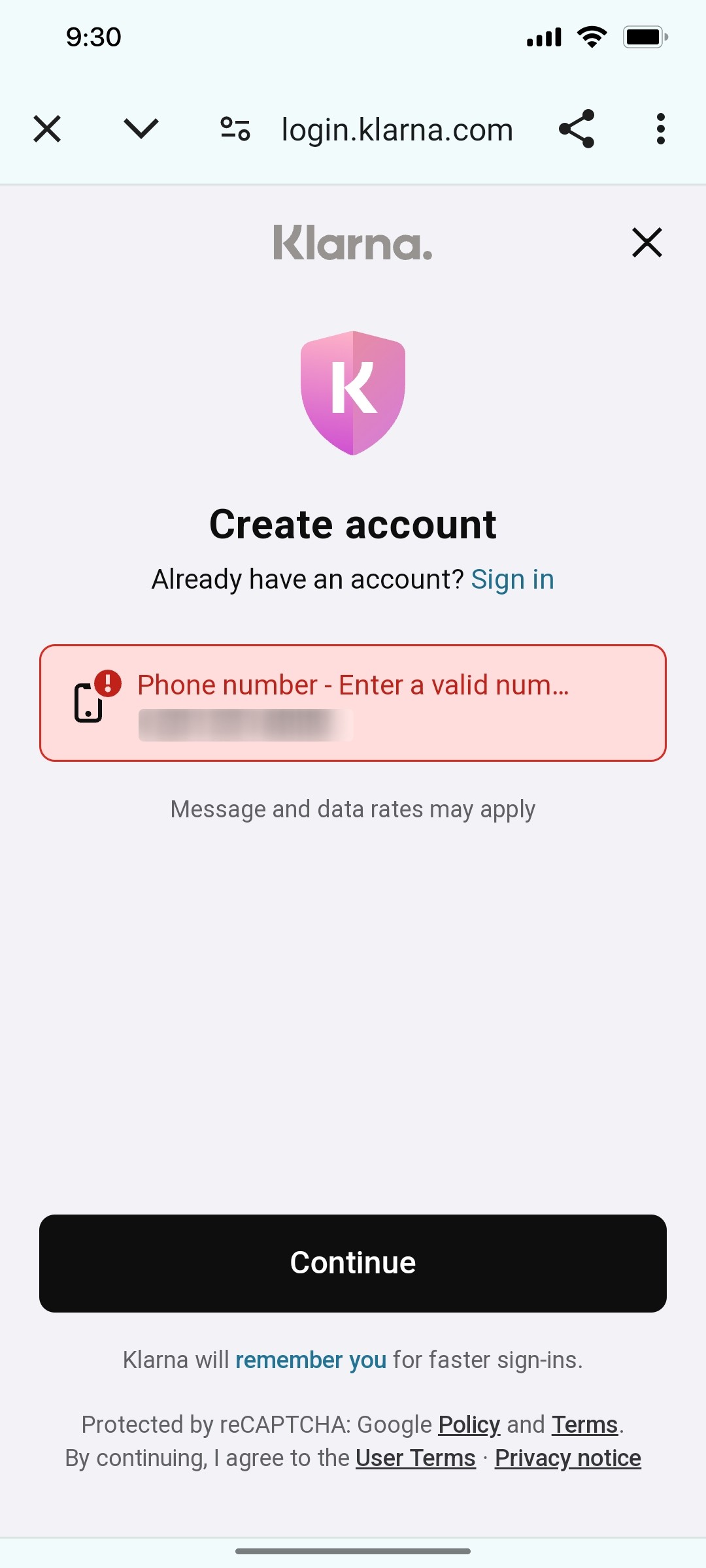Tap the Wi-Fi status icon
This screenshot has width=706, height=1568.
[x=590, y=37]
